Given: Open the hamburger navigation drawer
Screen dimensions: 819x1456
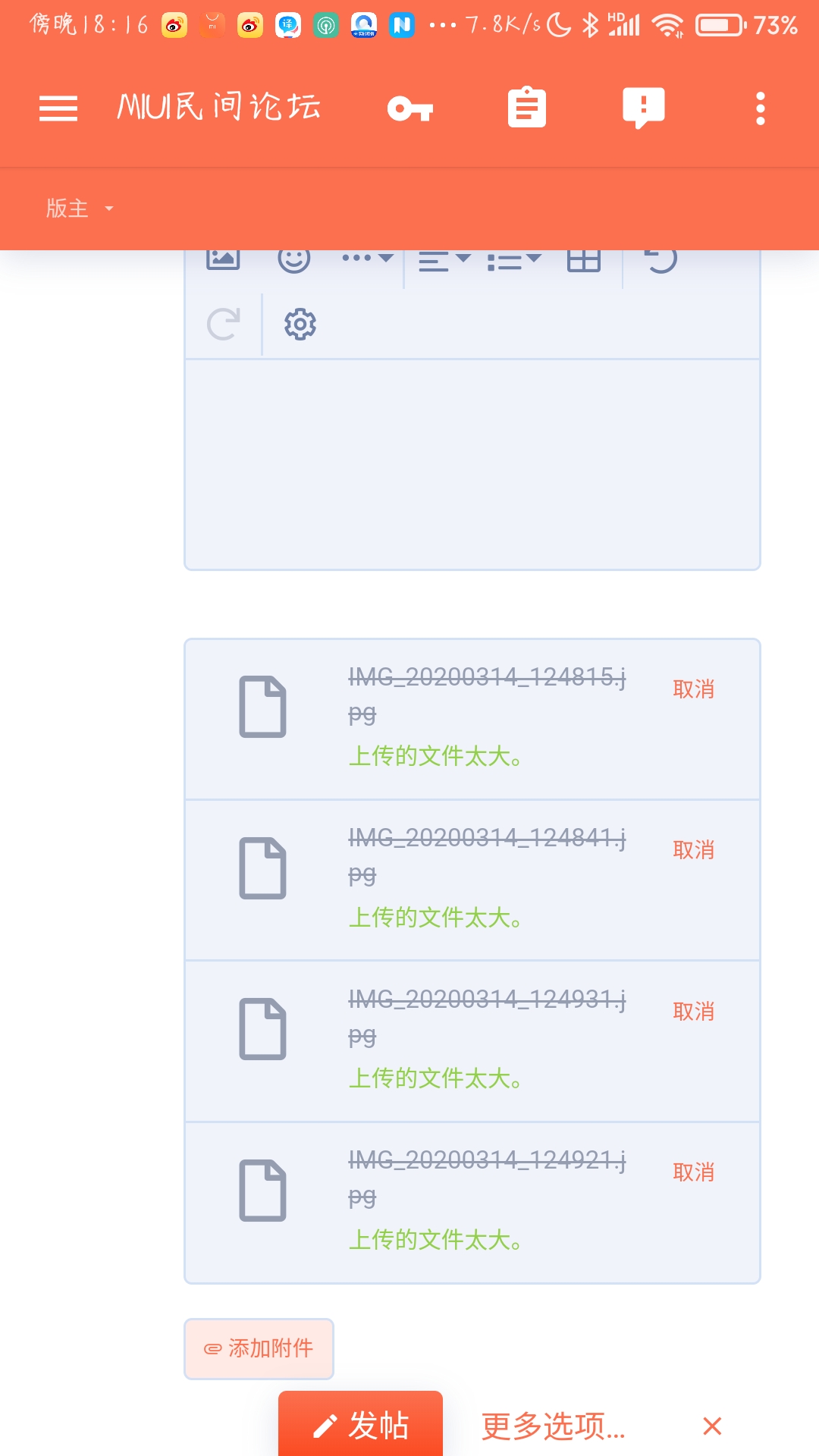Looking at the screenshot, I should [58, 108].
